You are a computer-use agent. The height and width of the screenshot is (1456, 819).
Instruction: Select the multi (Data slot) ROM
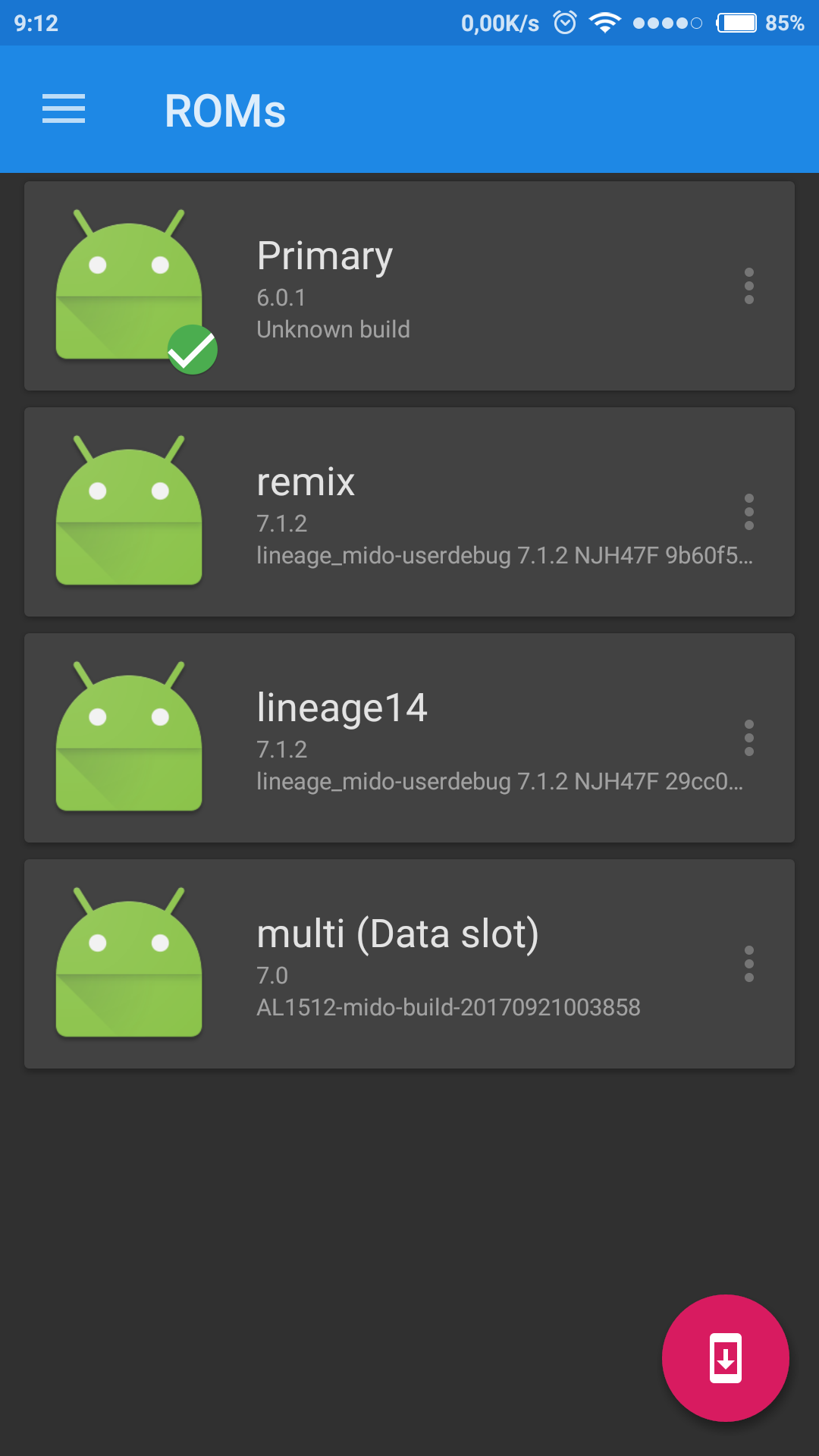tap(409, 964)
